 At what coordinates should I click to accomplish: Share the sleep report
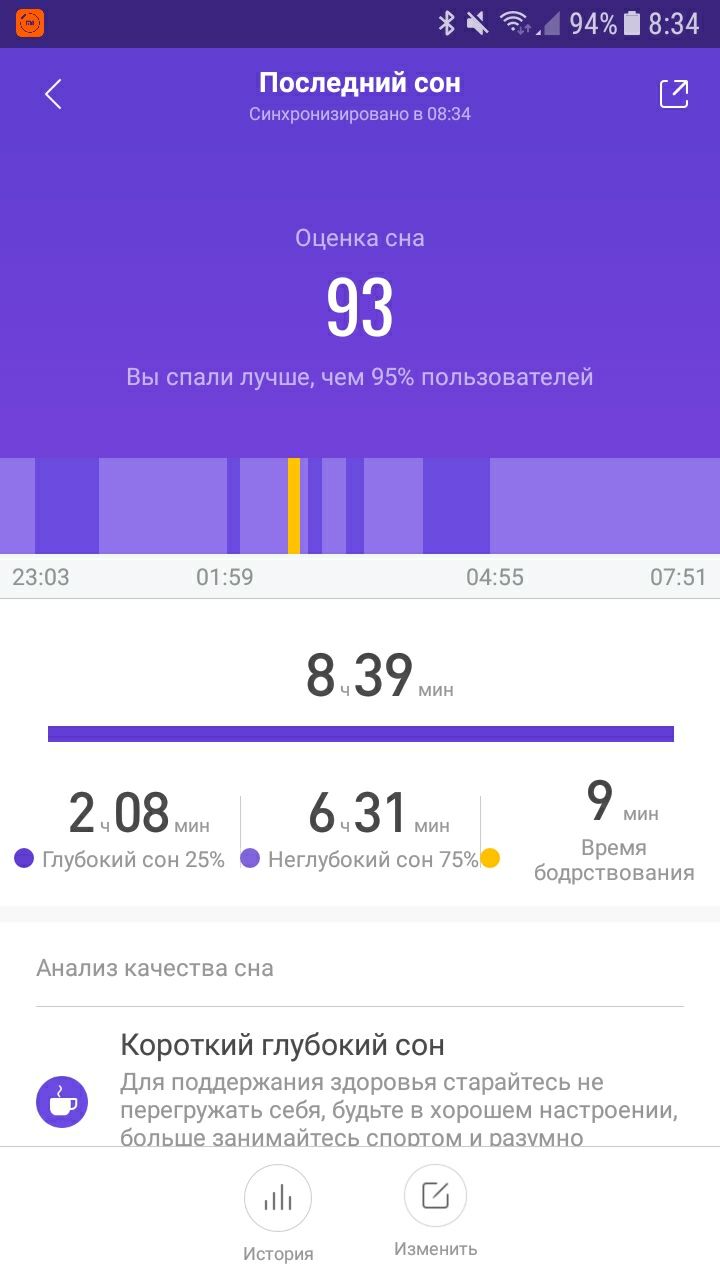point(673,94)
